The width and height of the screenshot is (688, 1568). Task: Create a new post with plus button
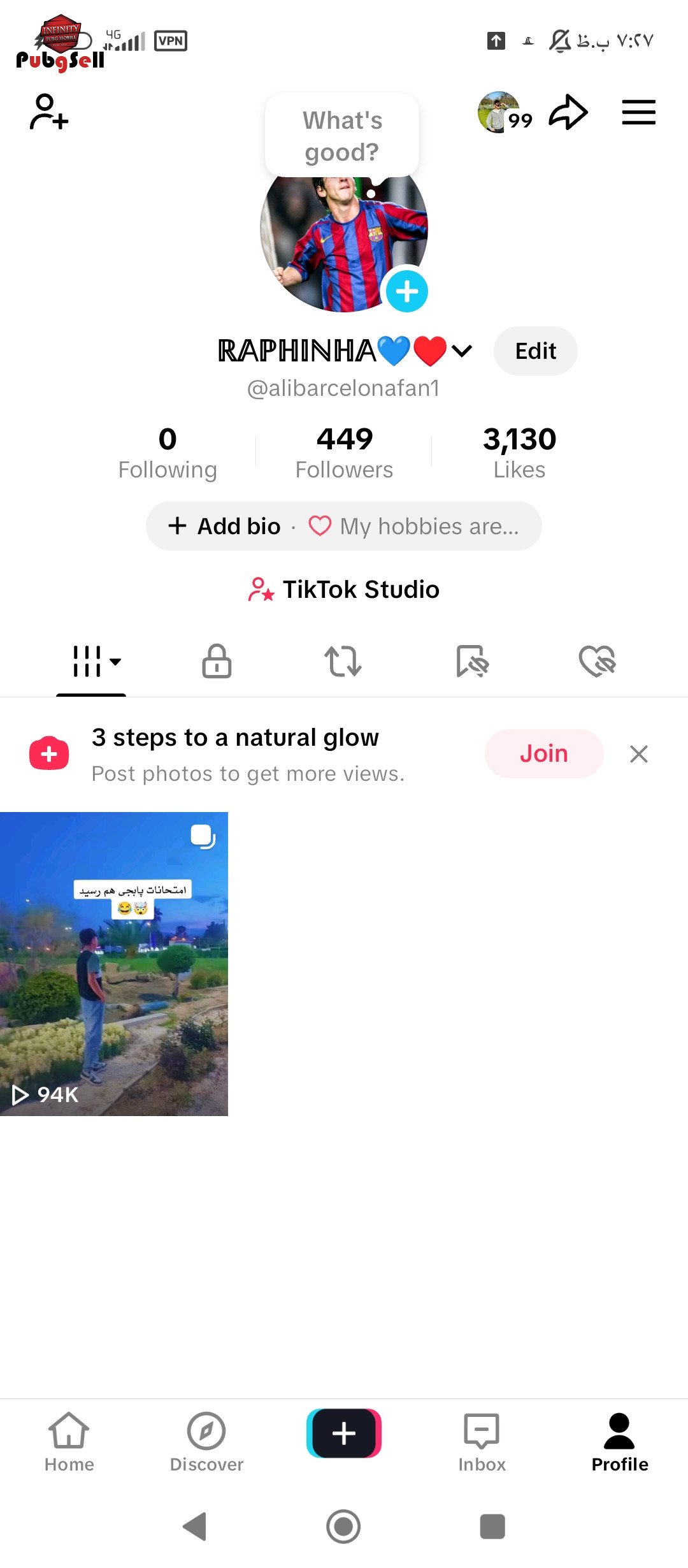pos(344,1434)
